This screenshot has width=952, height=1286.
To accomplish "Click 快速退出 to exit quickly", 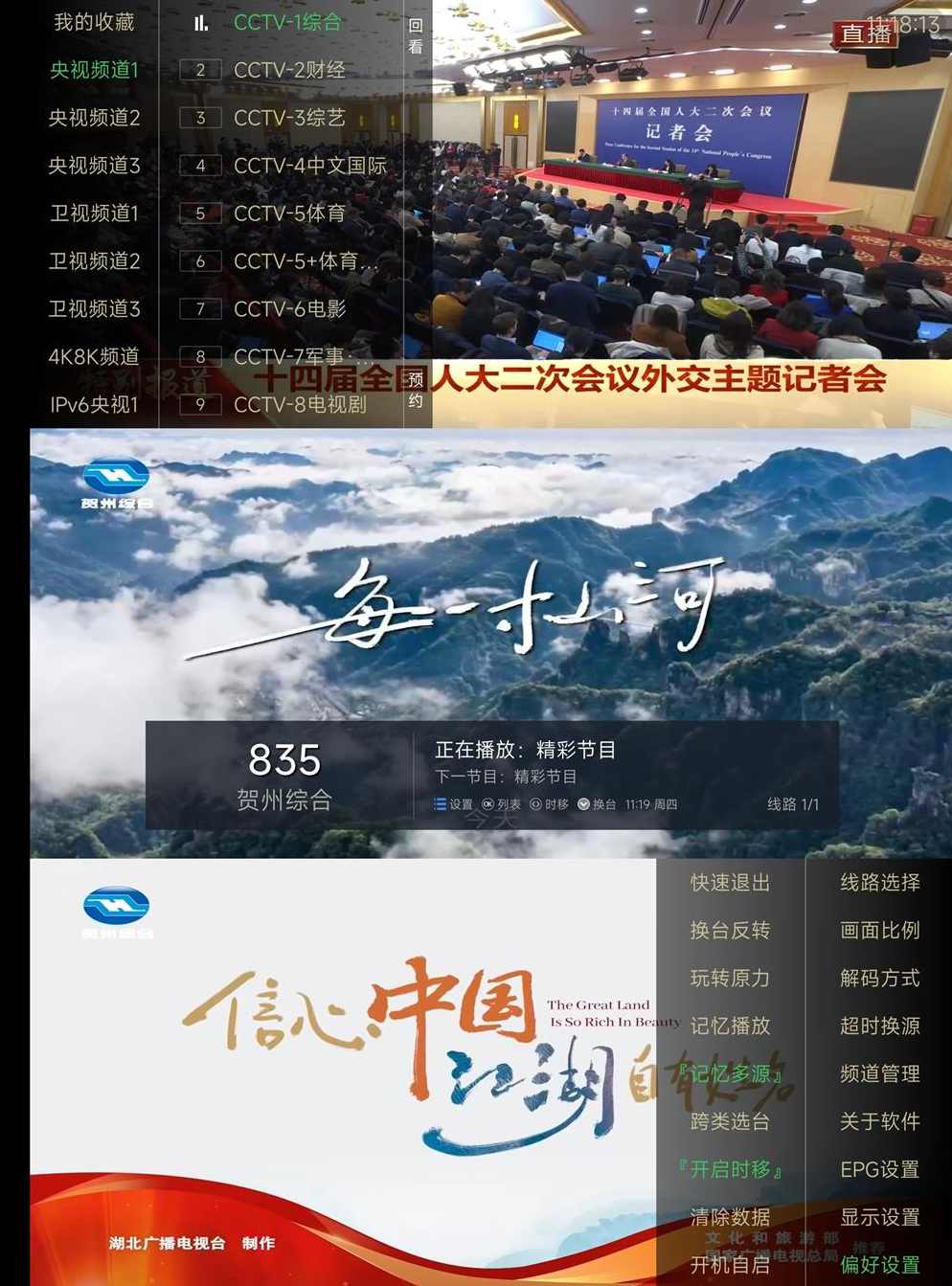I will tap(731, 882).
